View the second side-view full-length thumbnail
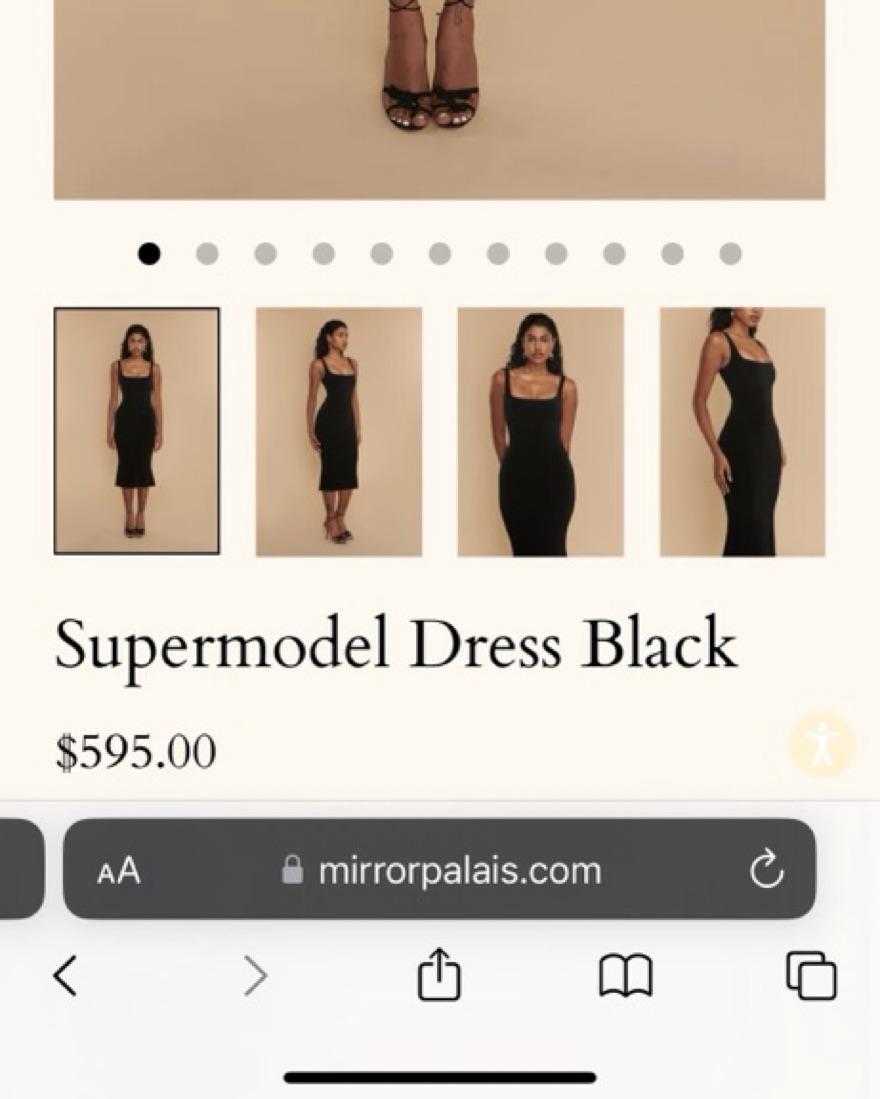Image resolution: width=880 pixels, height=1099 pixels. click(x=338, y=431)
